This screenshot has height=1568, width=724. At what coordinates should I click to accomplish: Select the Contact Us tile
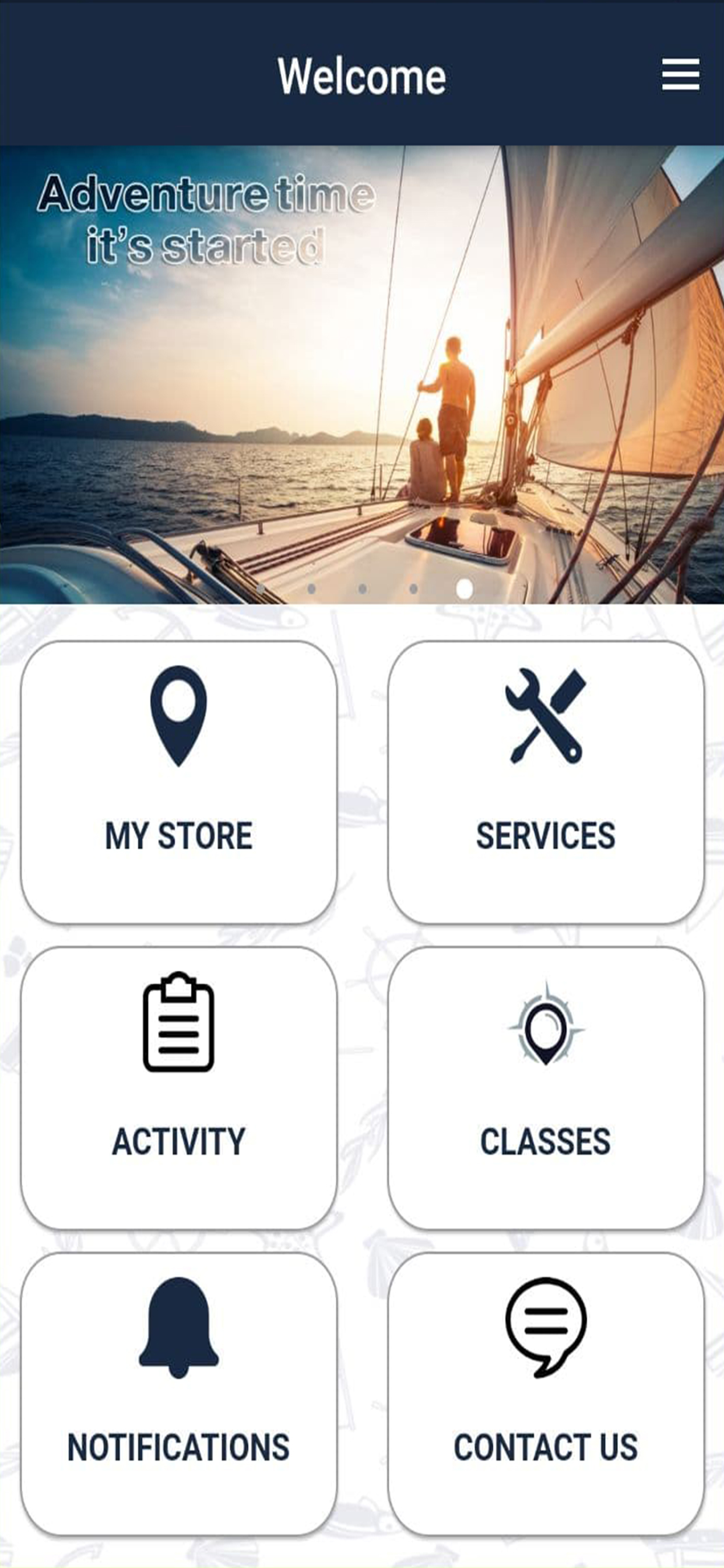546,1394
